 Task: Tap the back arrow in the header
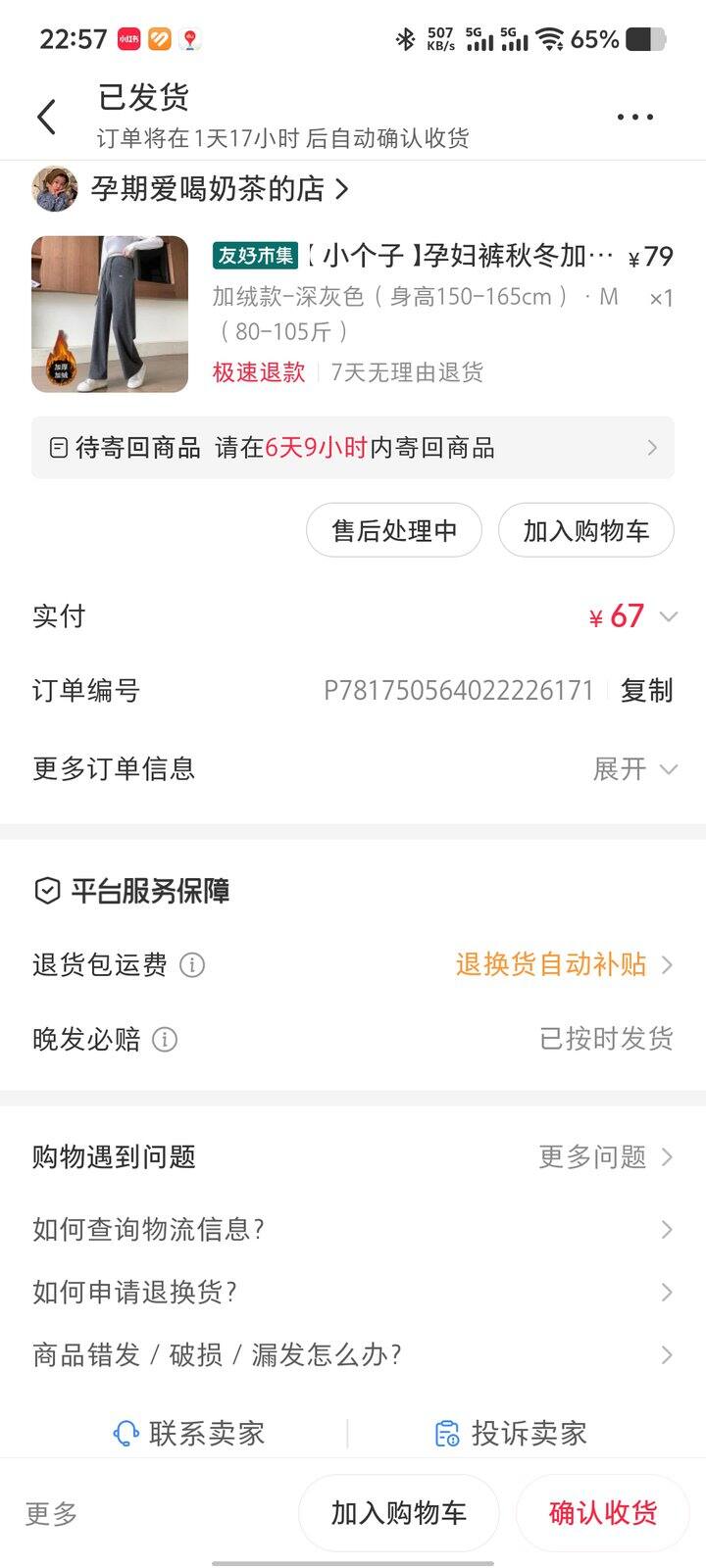click(x=46, y=116)
